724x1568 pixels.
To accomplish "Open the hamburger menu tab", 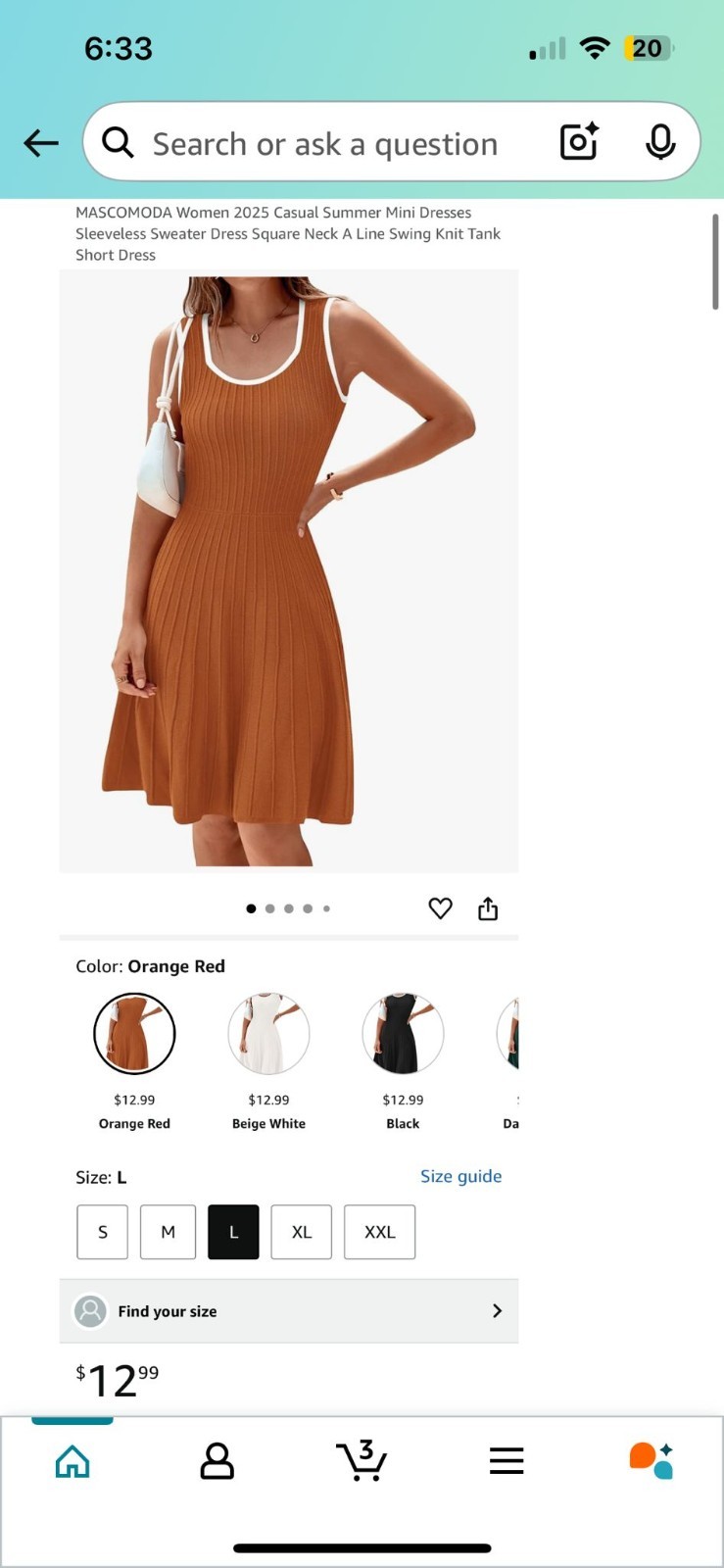I will 507,1461.
